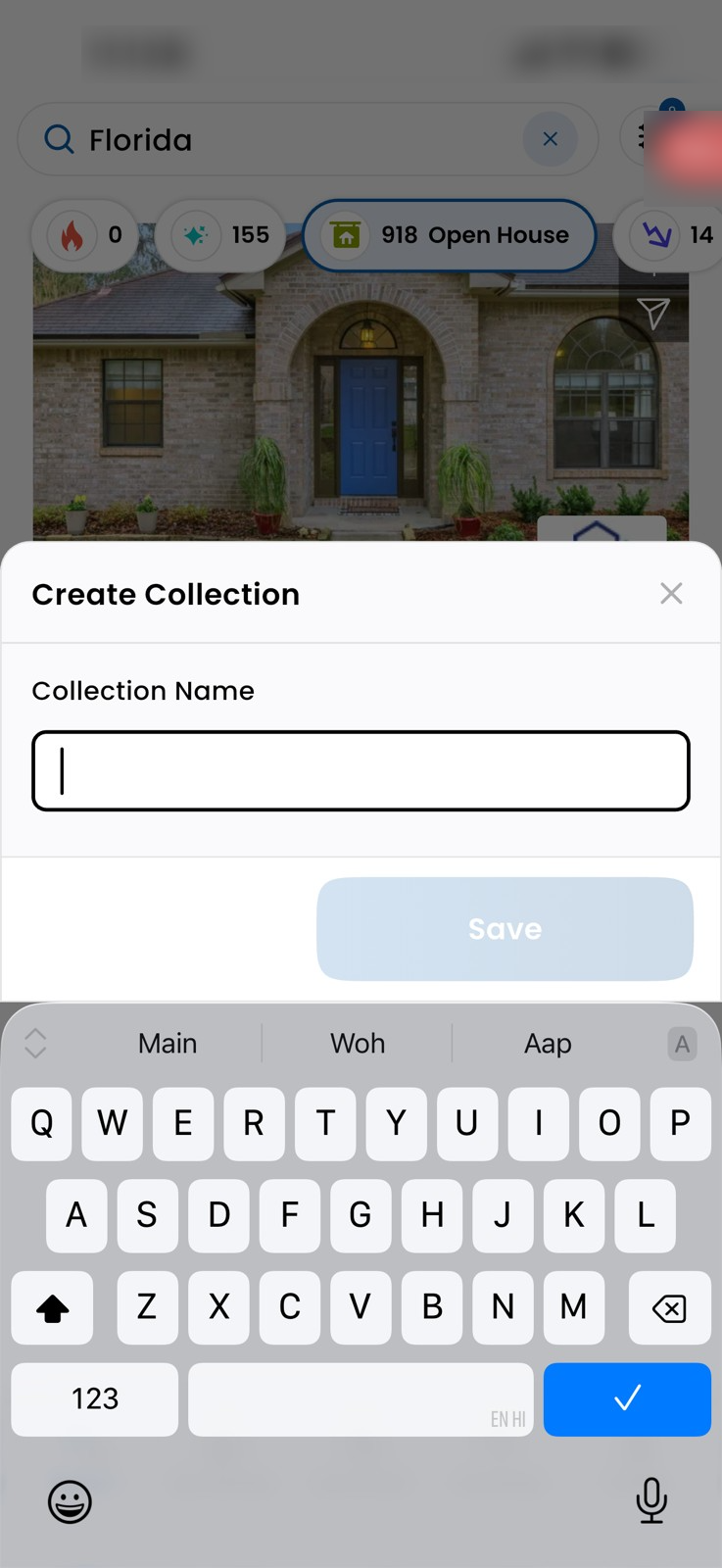Choose the keyboard suggestion "Main"
The image size is (722, 1568).
point(168,1043)
